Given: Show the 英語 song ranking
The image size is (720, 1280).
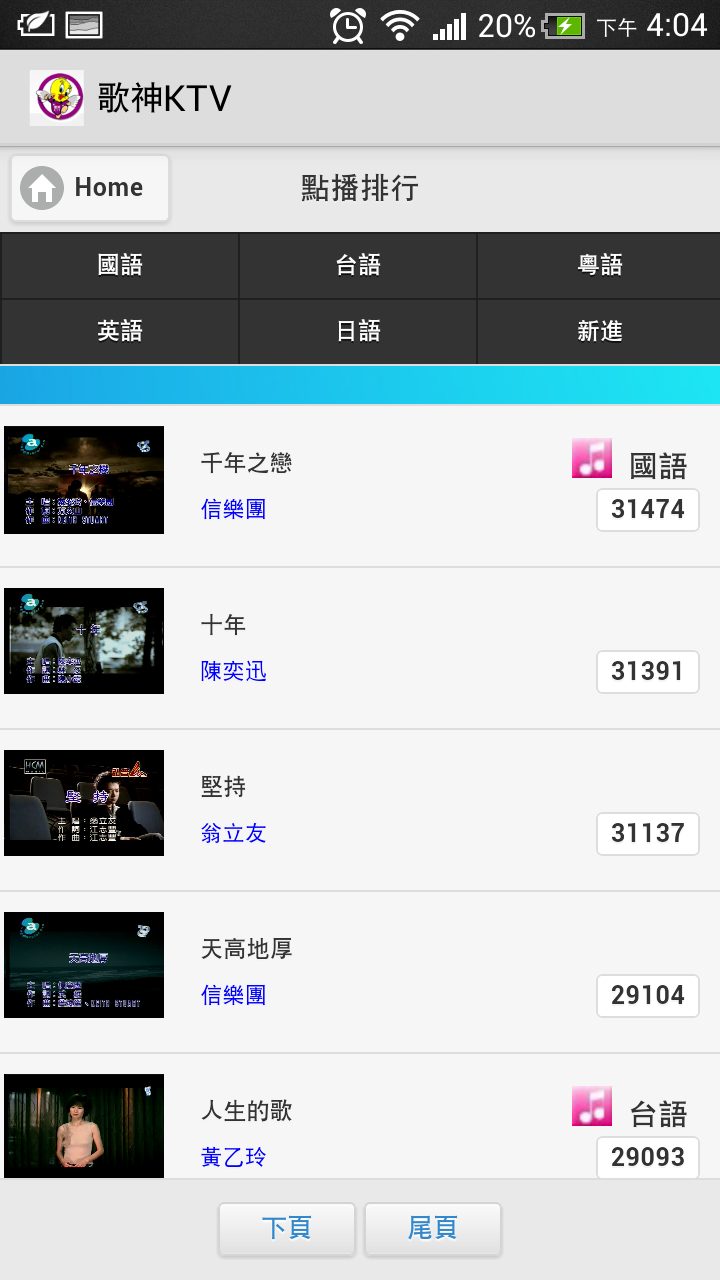Looking at the screenshot, I should pyautogui.click(x=120, y=331).
